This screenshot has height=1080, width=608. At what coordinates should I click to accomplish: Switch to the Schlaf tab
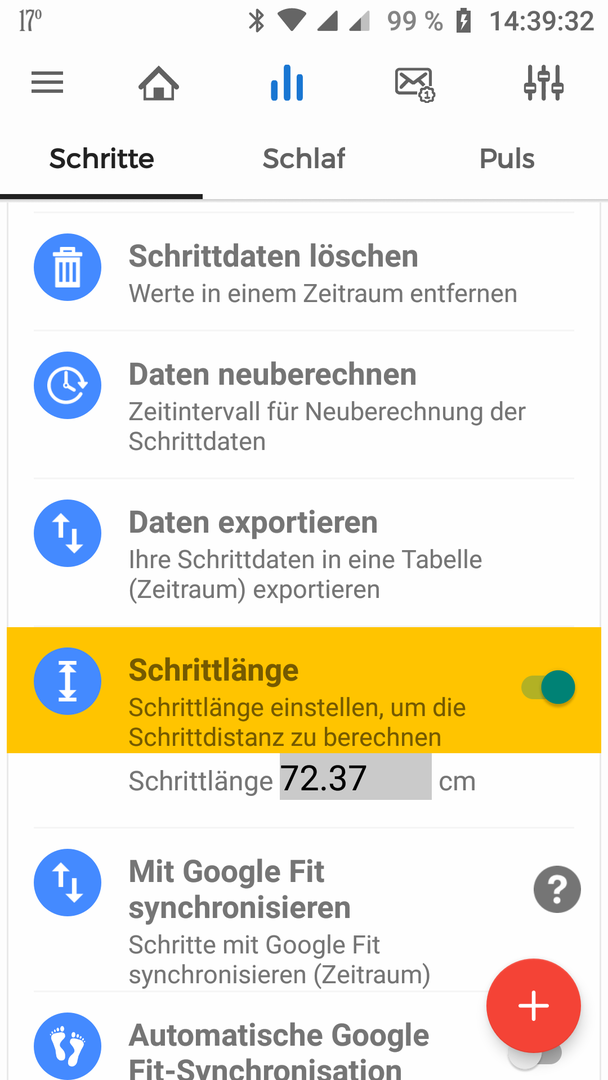tap(304, 159)
